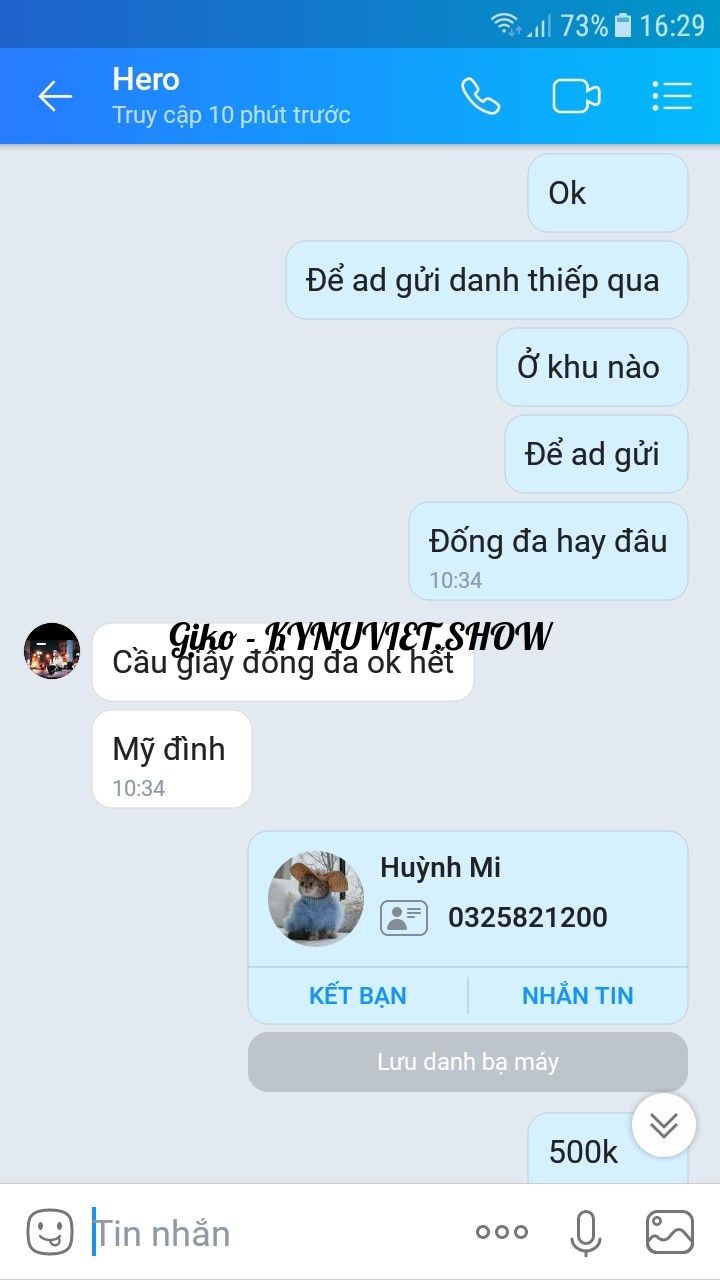Start a voice call with Hero

(480, 96)
